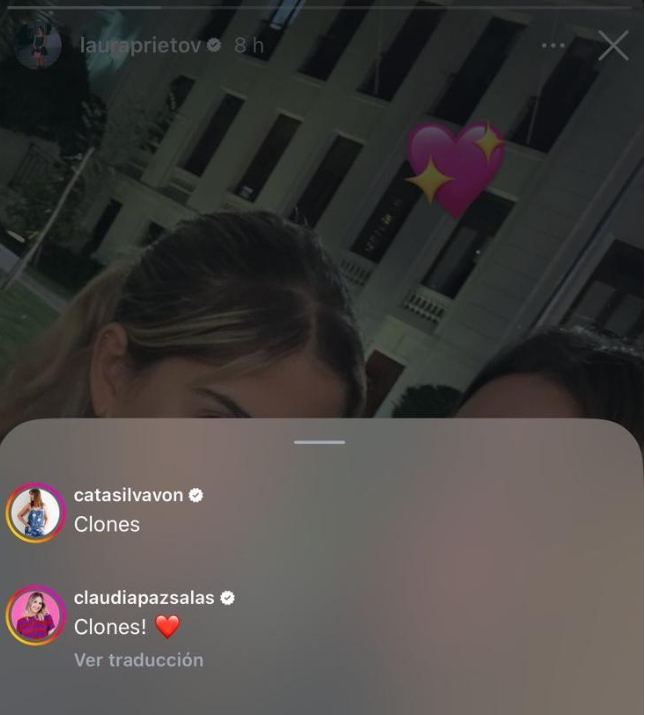This screenshot has width=645, height=715.
Task: Open claudiapazsalas's profile picture
Action: 35,614
